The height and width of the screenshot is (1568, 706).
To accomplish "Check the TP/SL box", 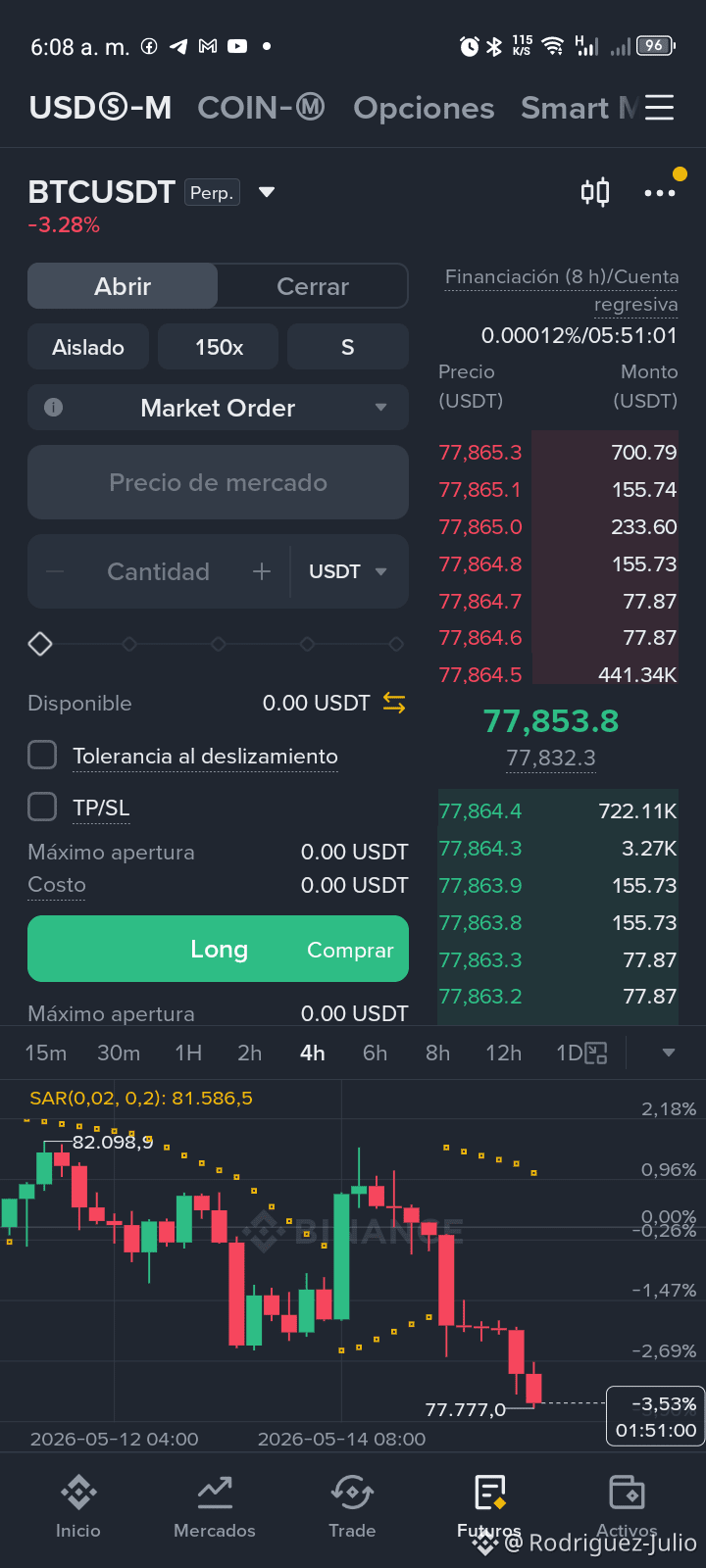I will click(x=42, y=807).
